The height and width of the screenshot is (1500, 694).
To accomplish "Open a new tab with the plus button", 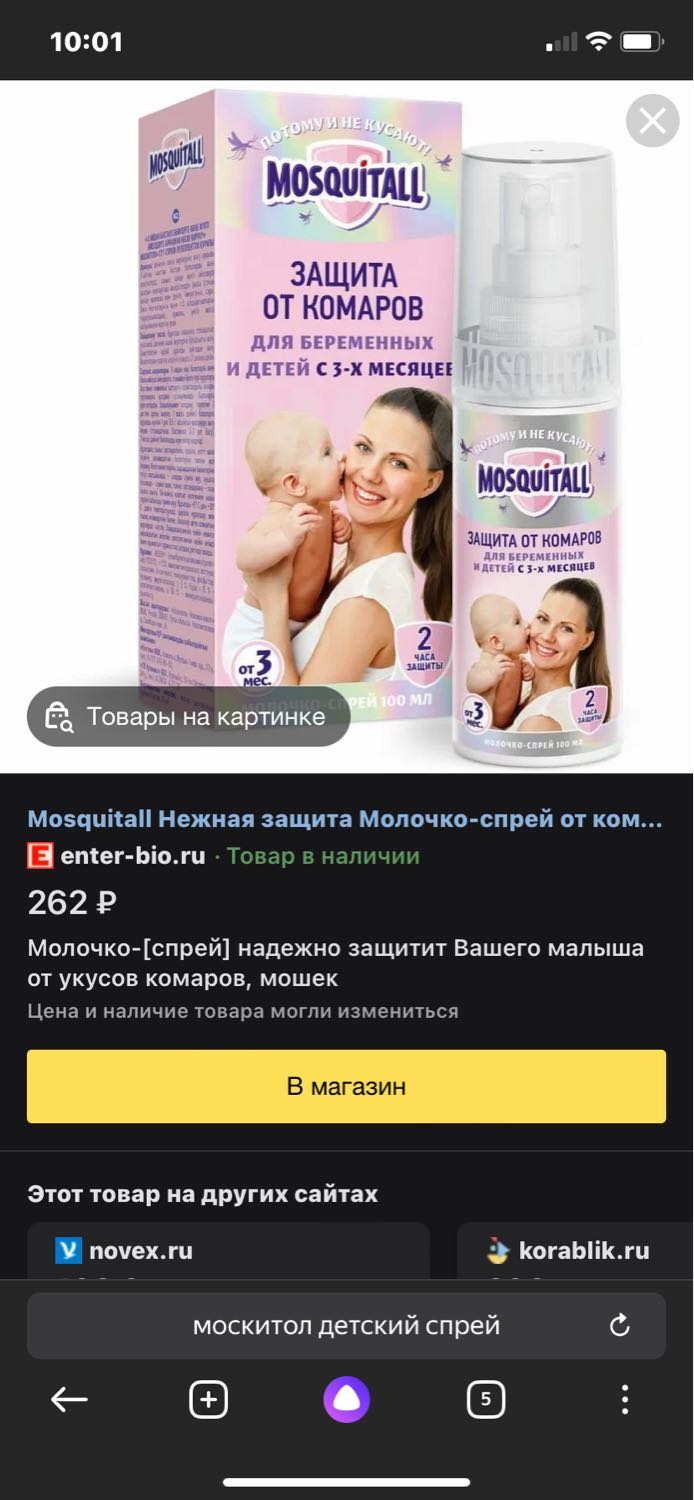I will (208, 1400).
